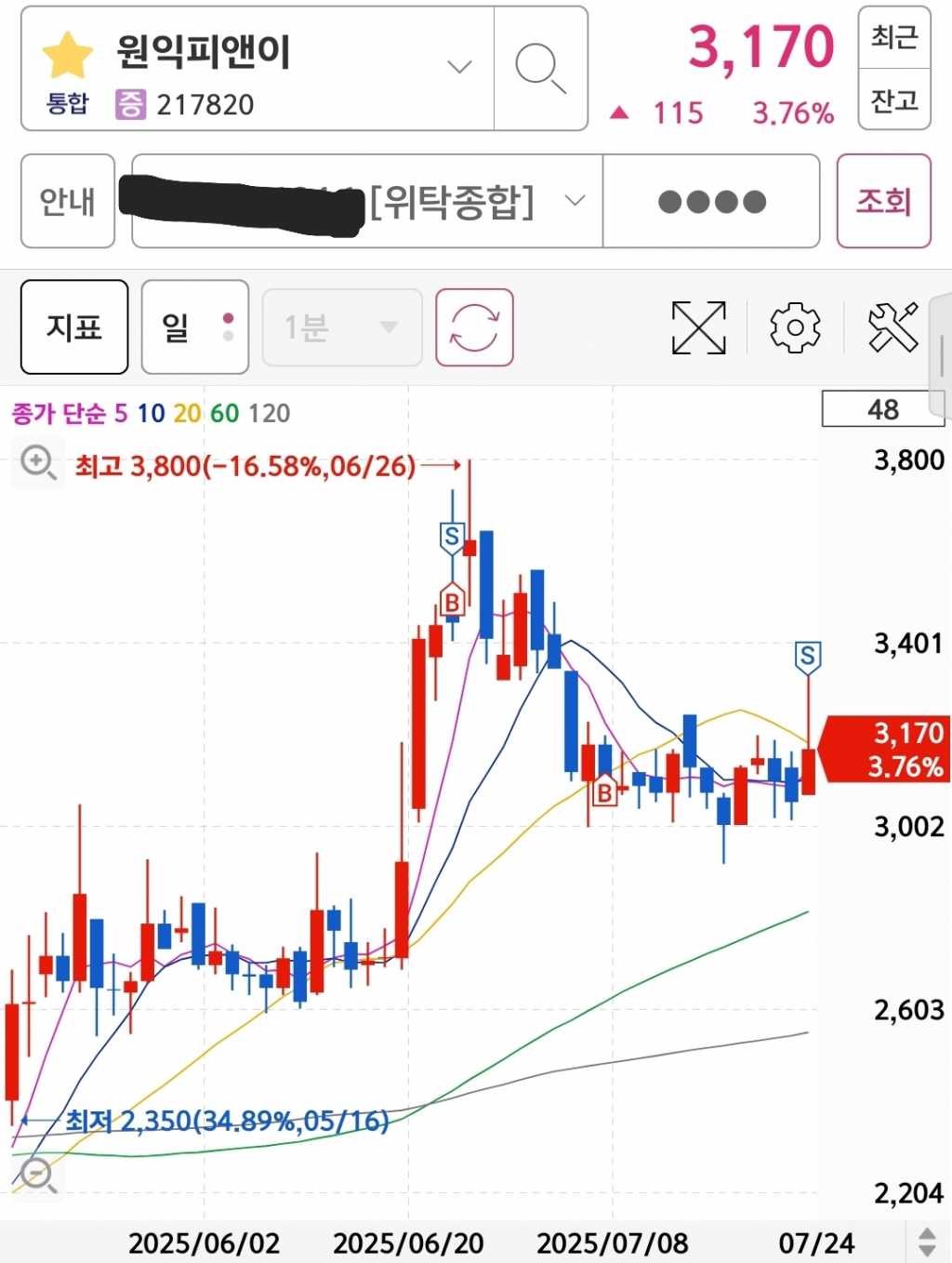Zoom in on the chart
The image size is (952, 1263).
click(38, 461)
